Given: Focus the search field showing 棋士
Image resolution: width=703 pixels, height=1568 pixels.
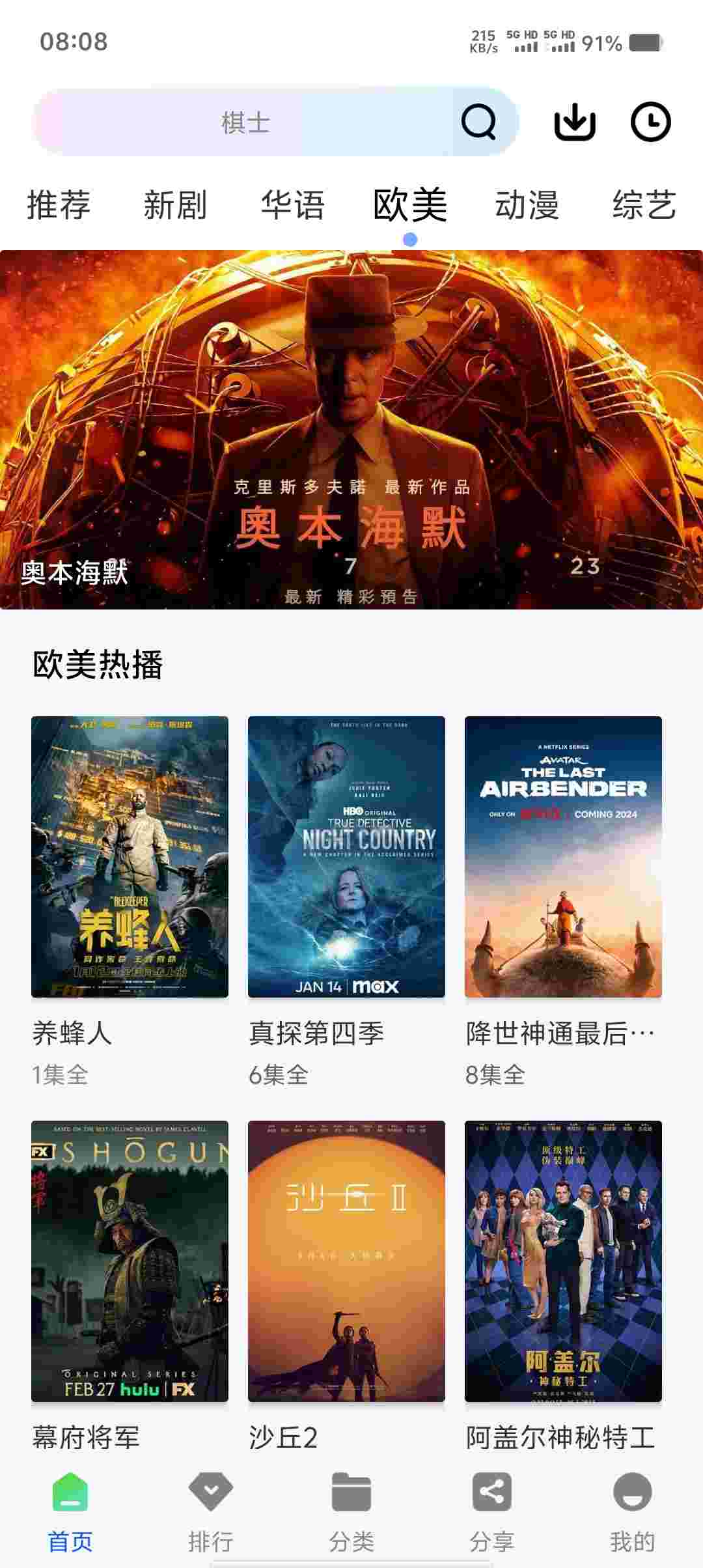Looking at the screenshot, I should coord(246,122).
